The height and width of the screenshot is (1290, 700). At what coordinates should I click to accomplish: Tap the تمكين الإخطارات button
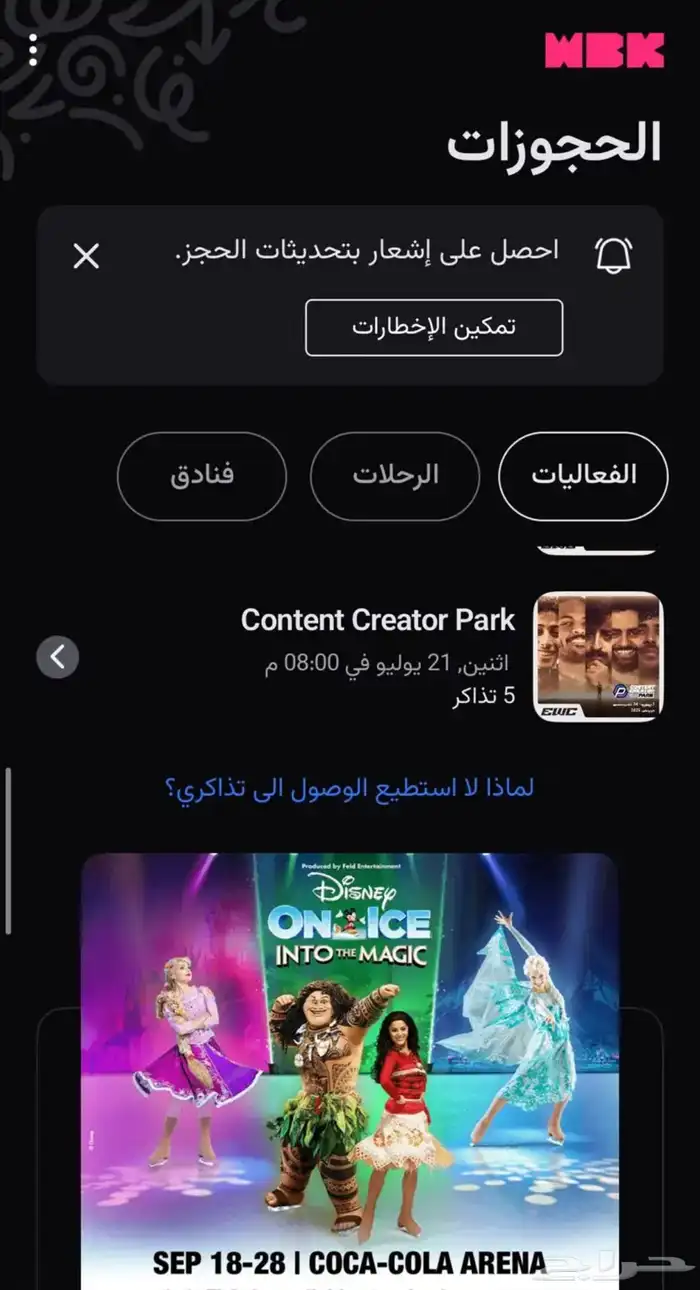[x=434, y=328]
